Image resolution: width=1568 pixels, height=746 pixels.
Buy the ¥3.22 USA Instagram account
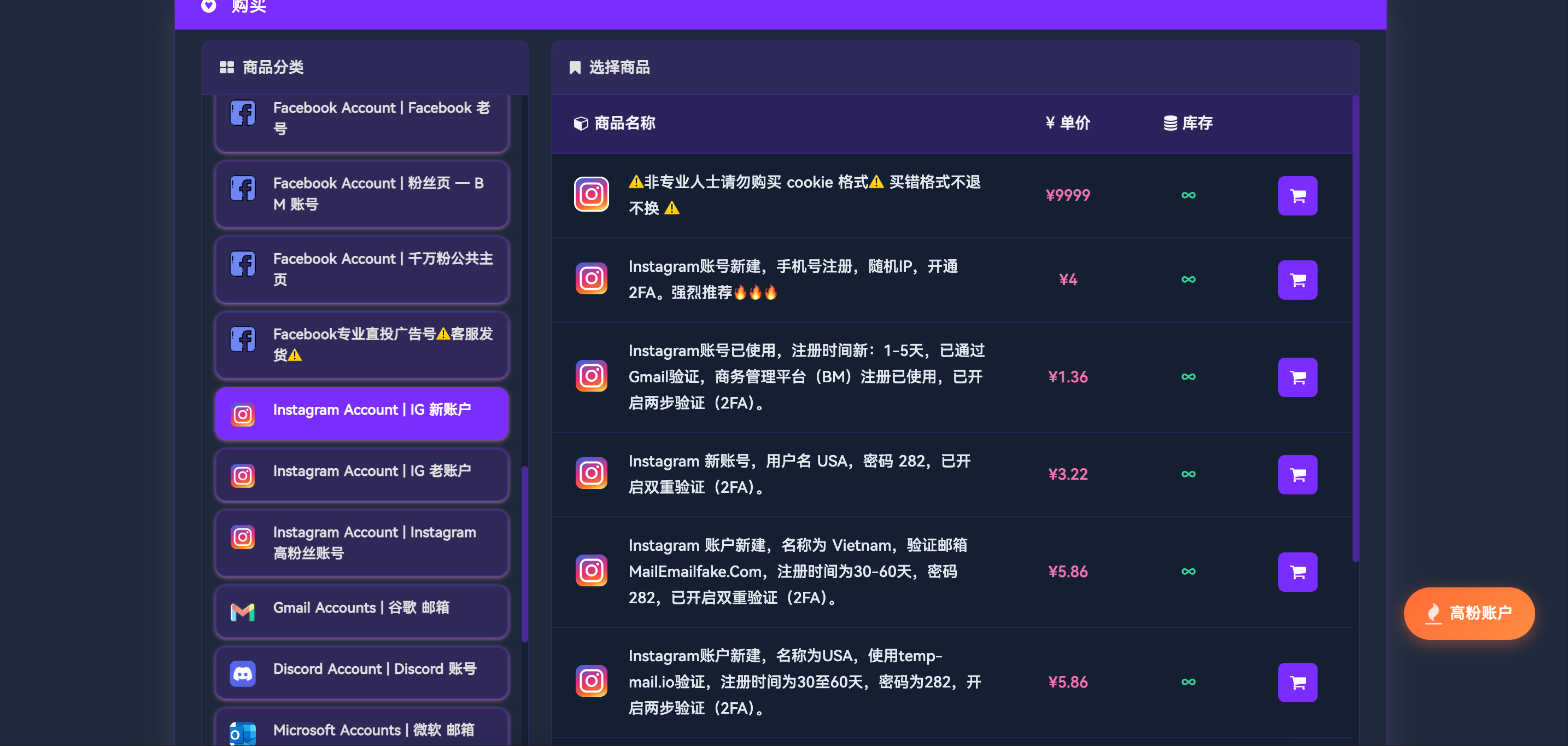tap(1296, 474)
